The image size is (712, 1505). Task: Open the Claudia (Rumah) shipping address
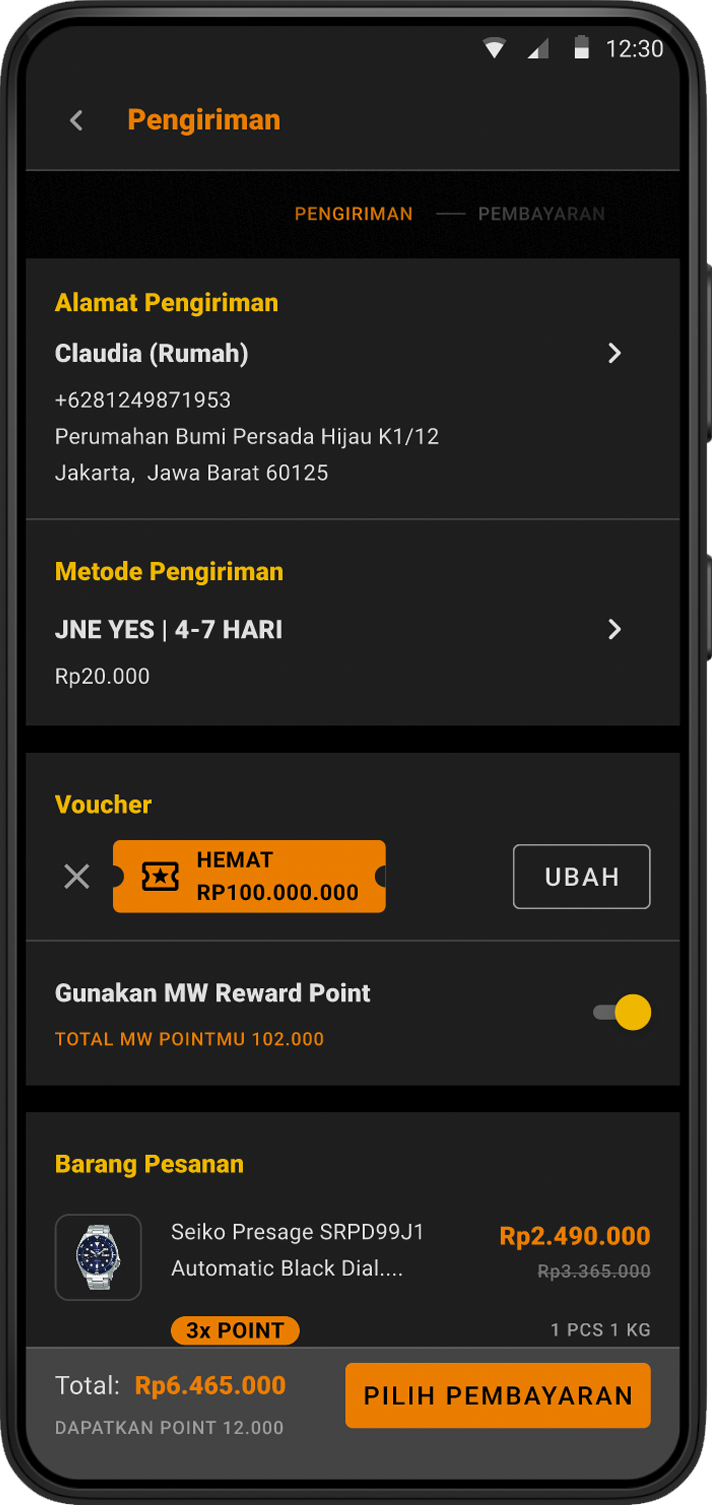[614, 353]
